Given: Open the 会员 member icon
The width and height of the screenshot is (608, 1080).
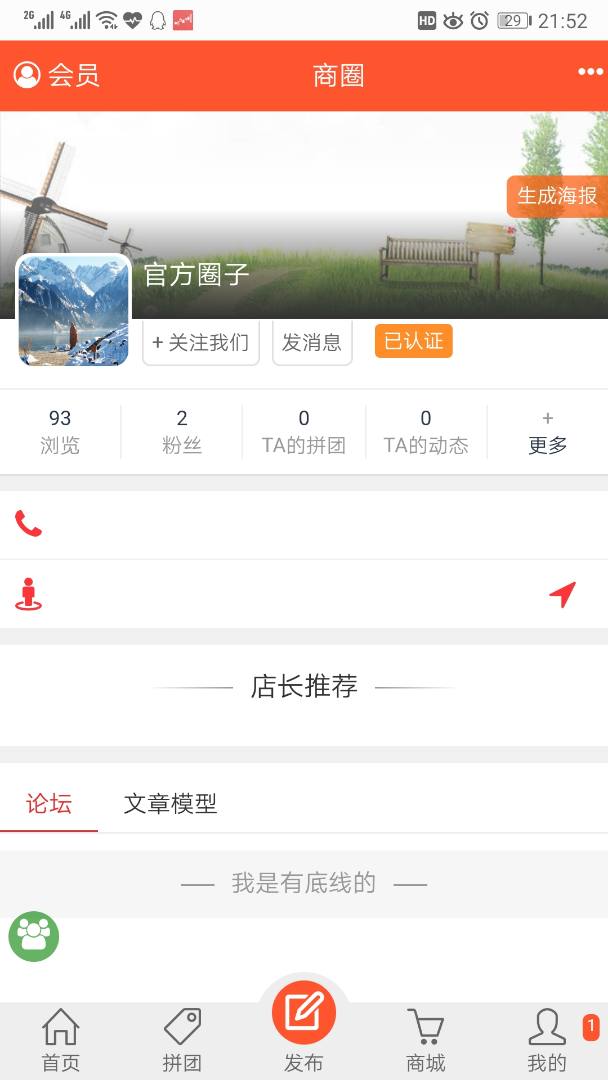Looking at the screenshot, I should coord(28,75).
